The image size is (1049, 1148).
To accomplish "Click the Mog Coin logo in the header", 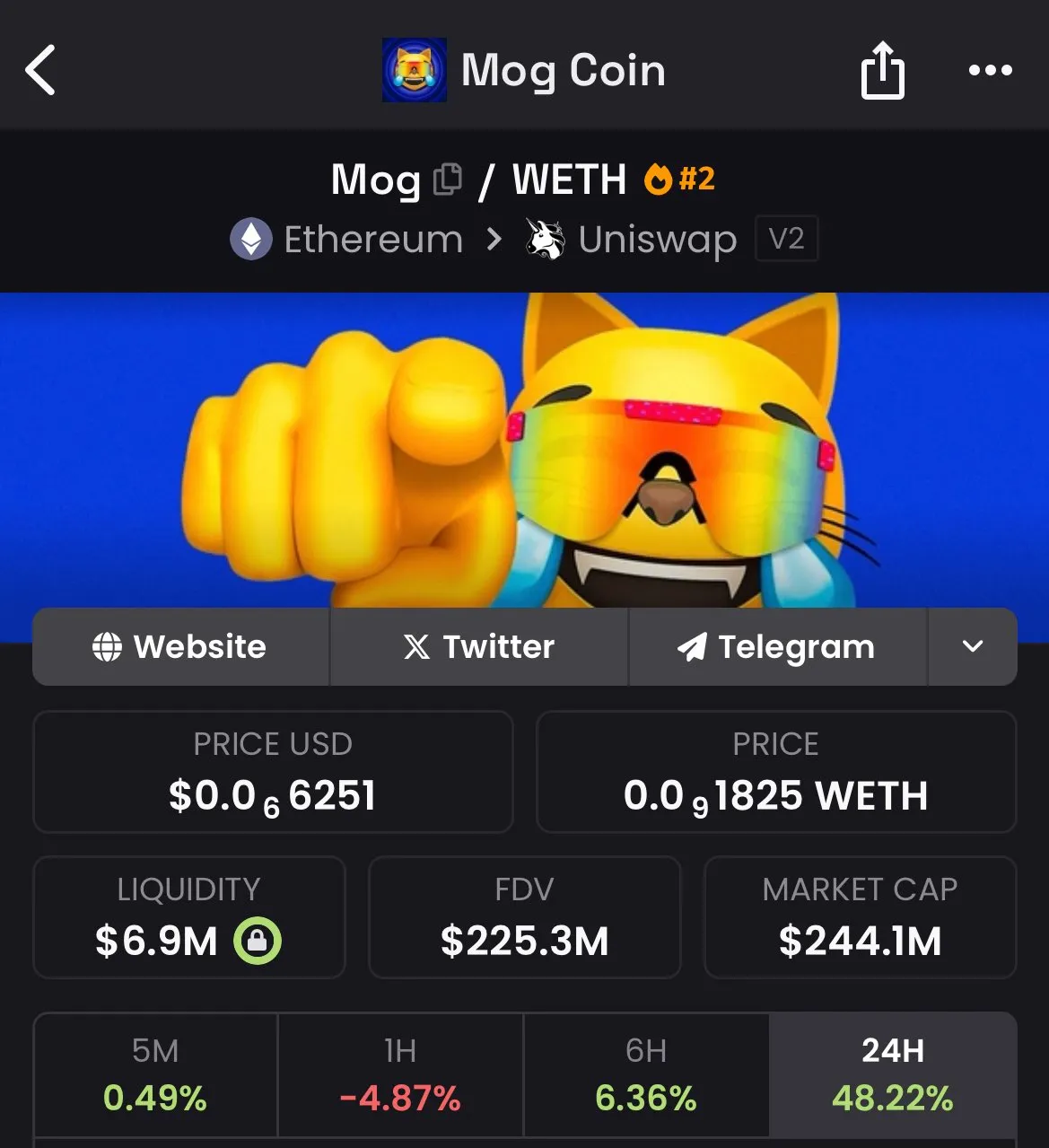I will point(415,70).
